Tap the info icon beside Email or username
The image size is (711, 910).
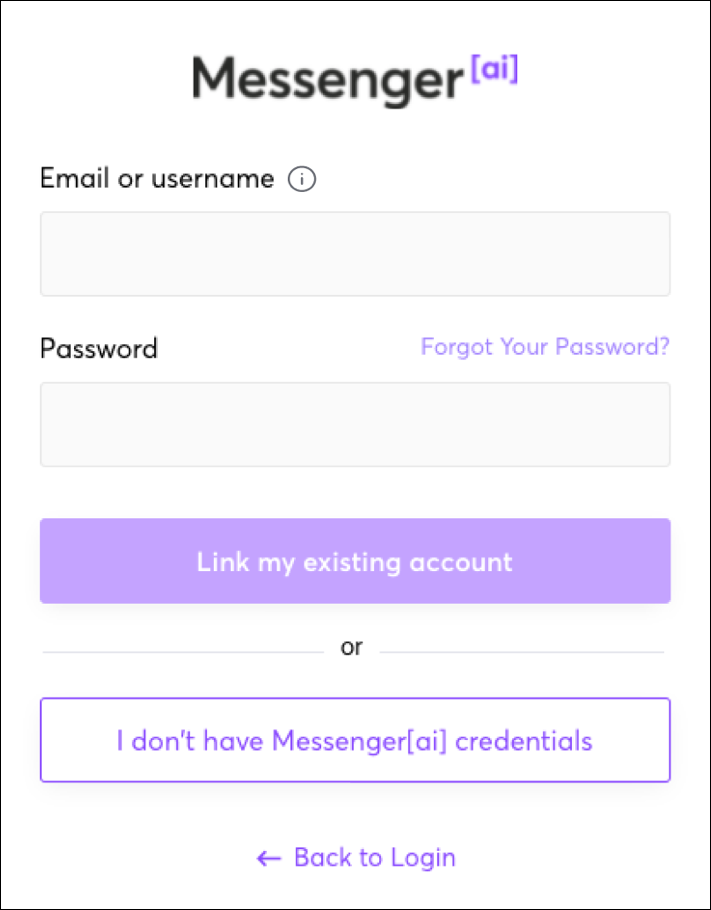[302, 180]
